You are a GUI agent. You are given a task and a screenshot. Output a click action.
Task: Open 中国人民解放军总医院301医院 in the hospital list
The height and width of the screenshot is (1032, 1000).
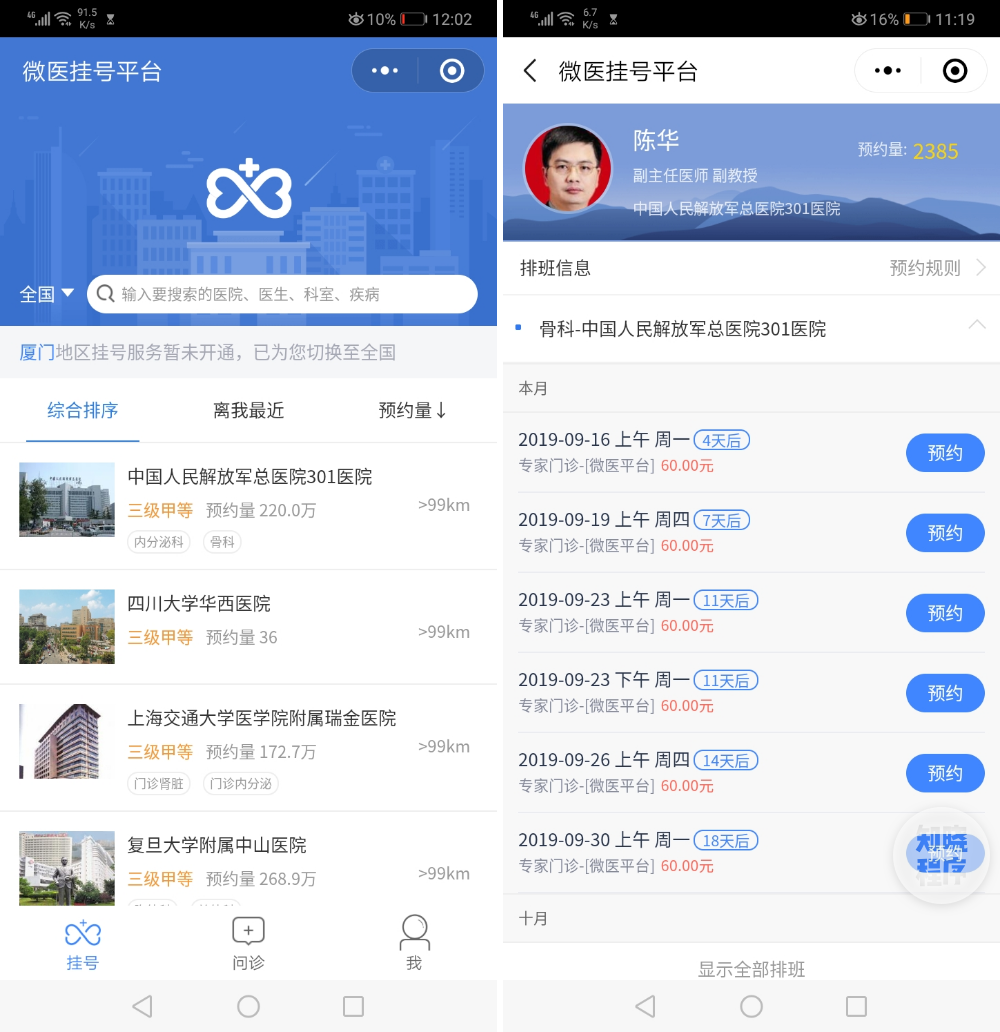249,506
